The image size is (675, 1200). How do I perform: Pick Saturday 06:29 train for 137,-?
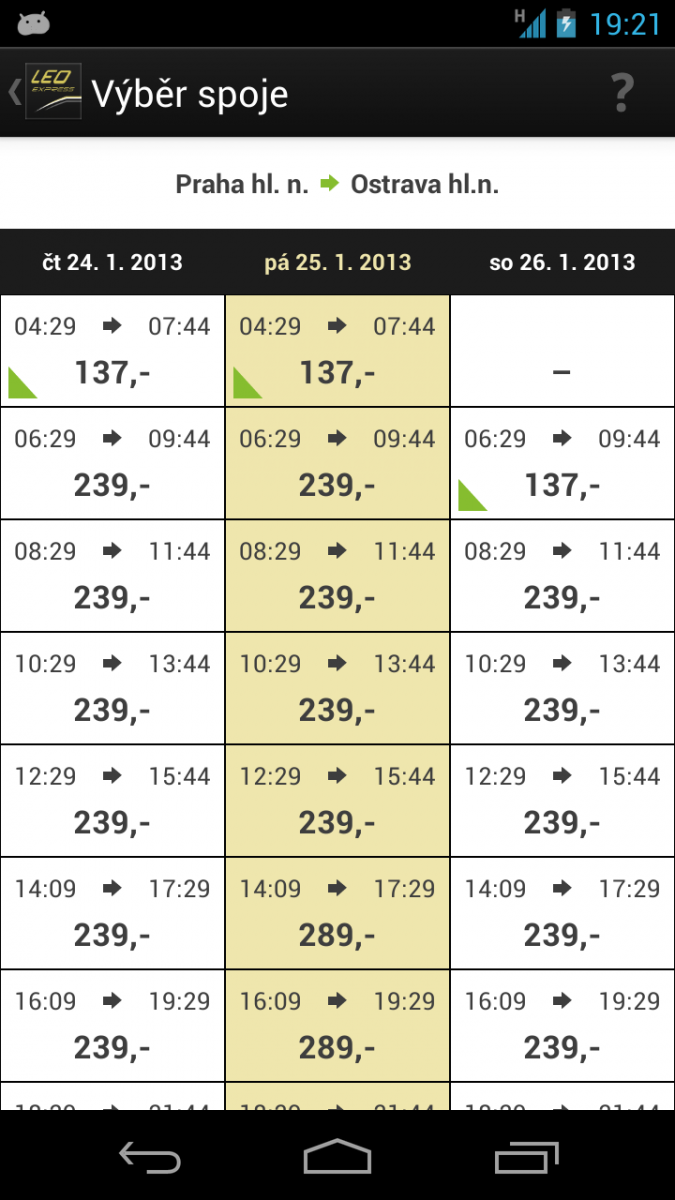coord(562,463)
